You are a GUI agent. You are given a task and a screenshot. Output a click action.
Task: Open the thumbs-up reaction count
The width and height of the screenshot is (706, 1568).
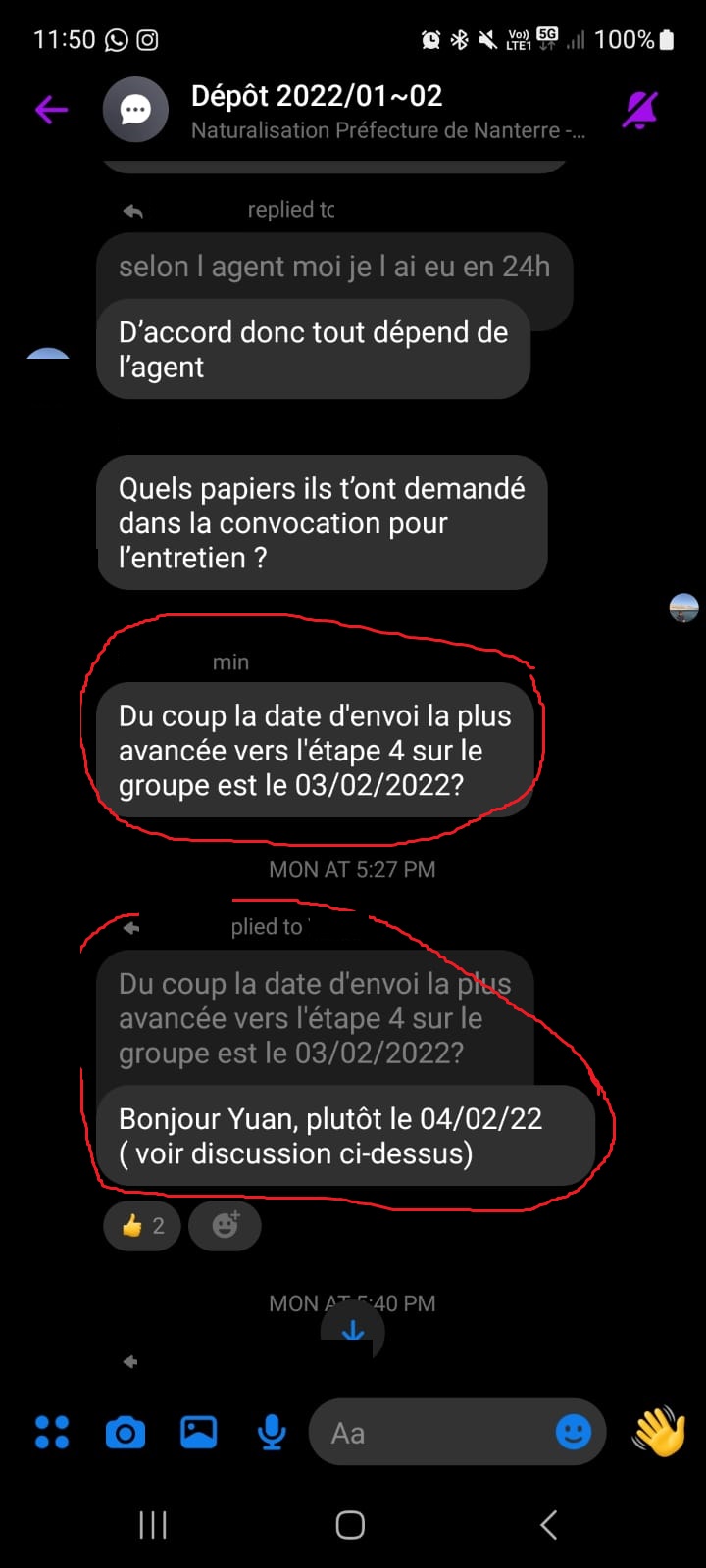tap(142, 1226)
